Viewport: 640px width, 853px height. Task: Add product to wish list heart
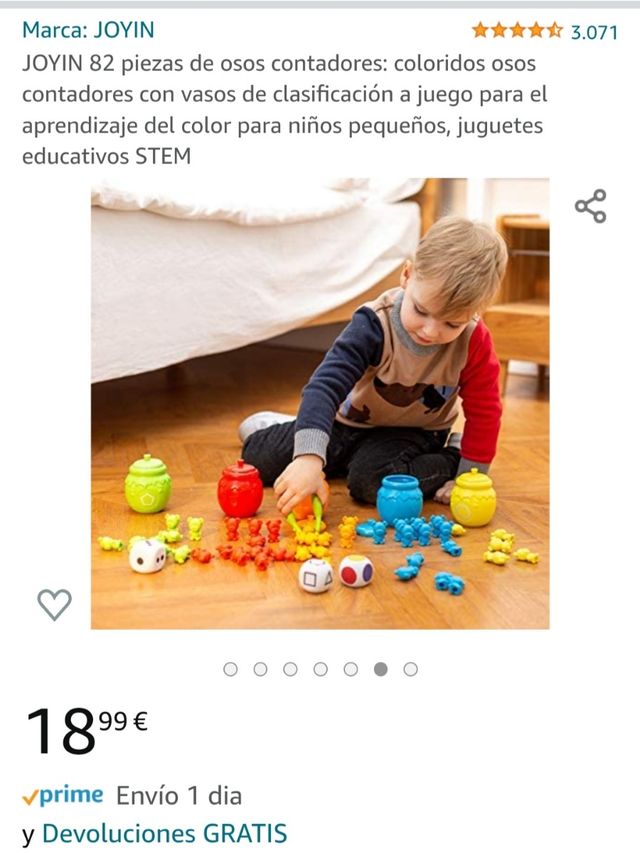point(54,604)
